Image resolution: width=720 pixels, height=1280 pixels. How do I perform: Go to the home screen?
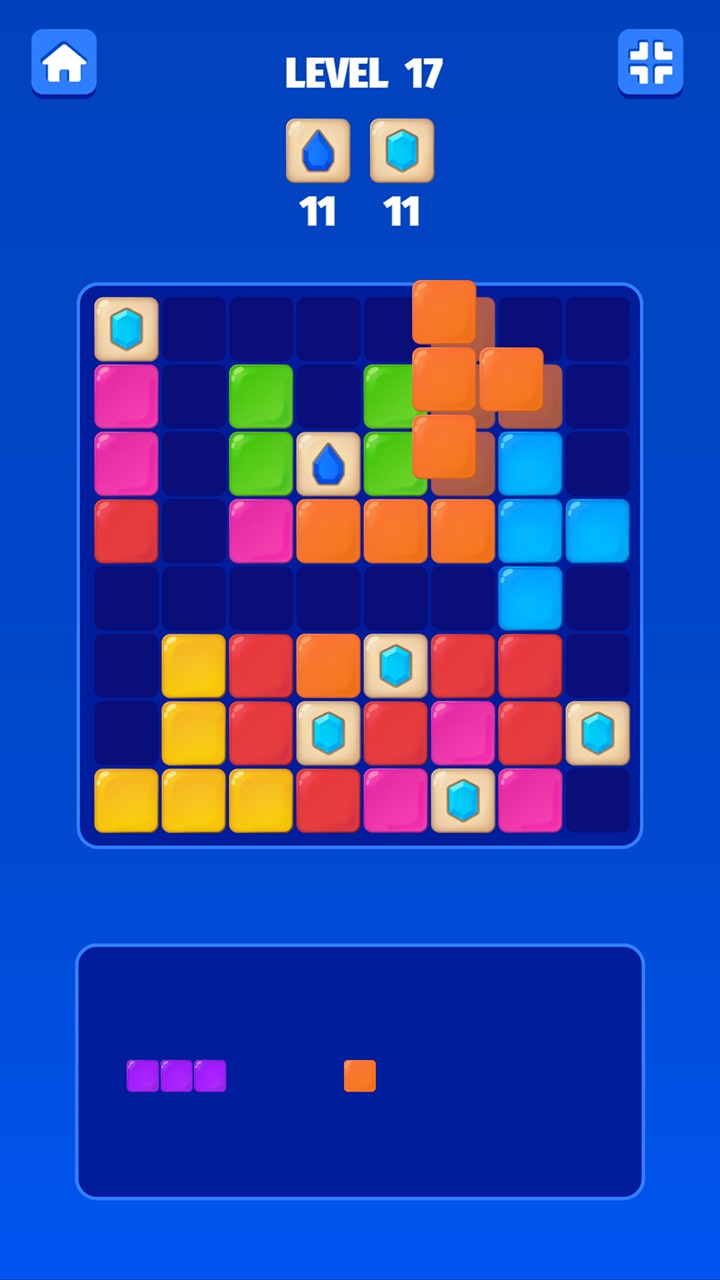click(64, 63)
